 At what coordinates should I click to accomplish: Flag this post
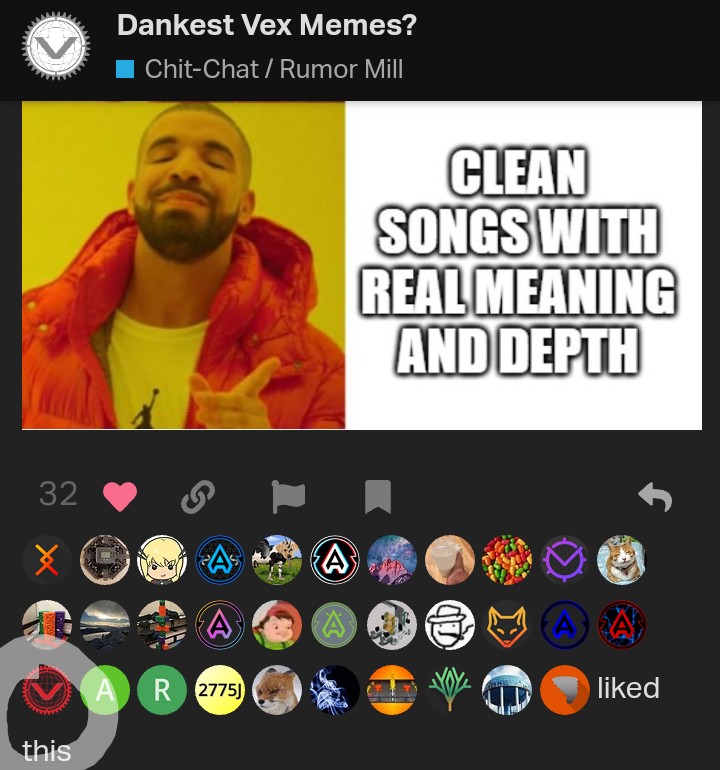tap(288, 497)
